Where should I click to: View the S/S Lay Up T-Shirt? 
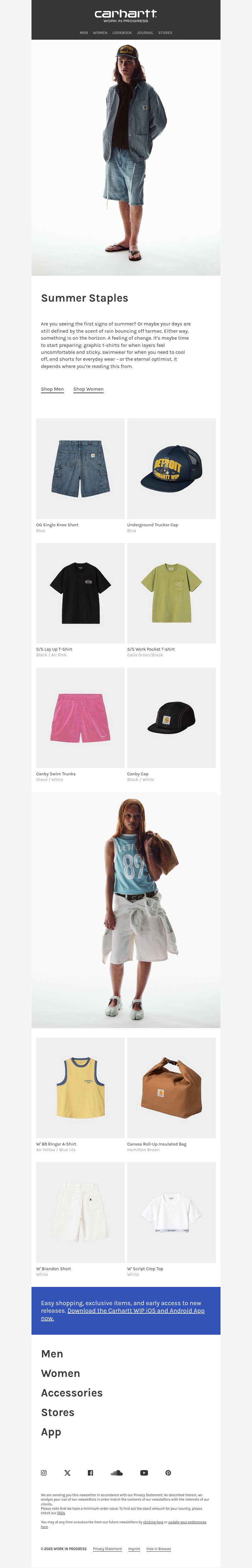pyautogui.click(x=80, y=593)
